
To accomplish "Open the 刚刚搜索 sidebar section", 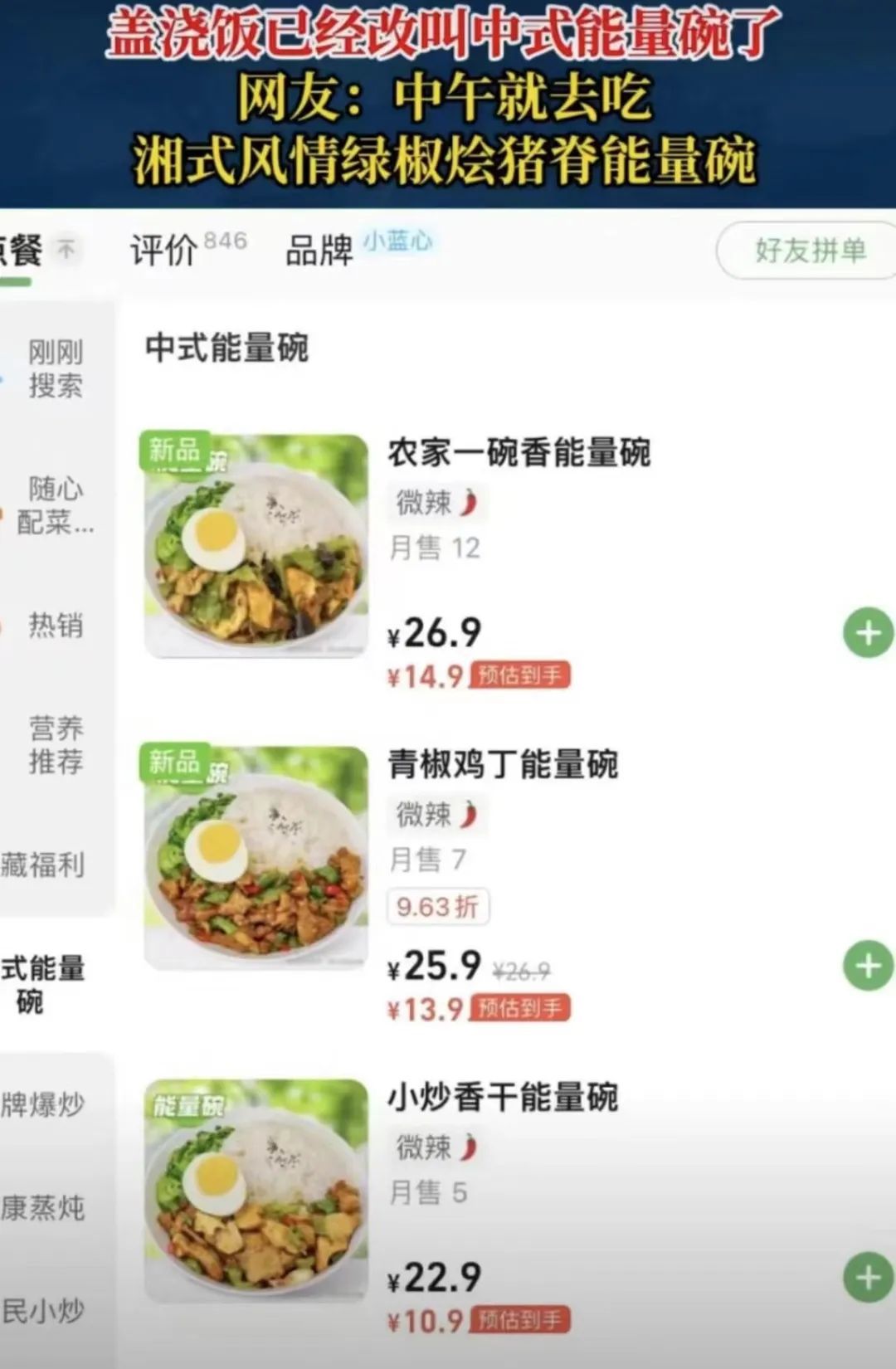I will pos(58,368).
